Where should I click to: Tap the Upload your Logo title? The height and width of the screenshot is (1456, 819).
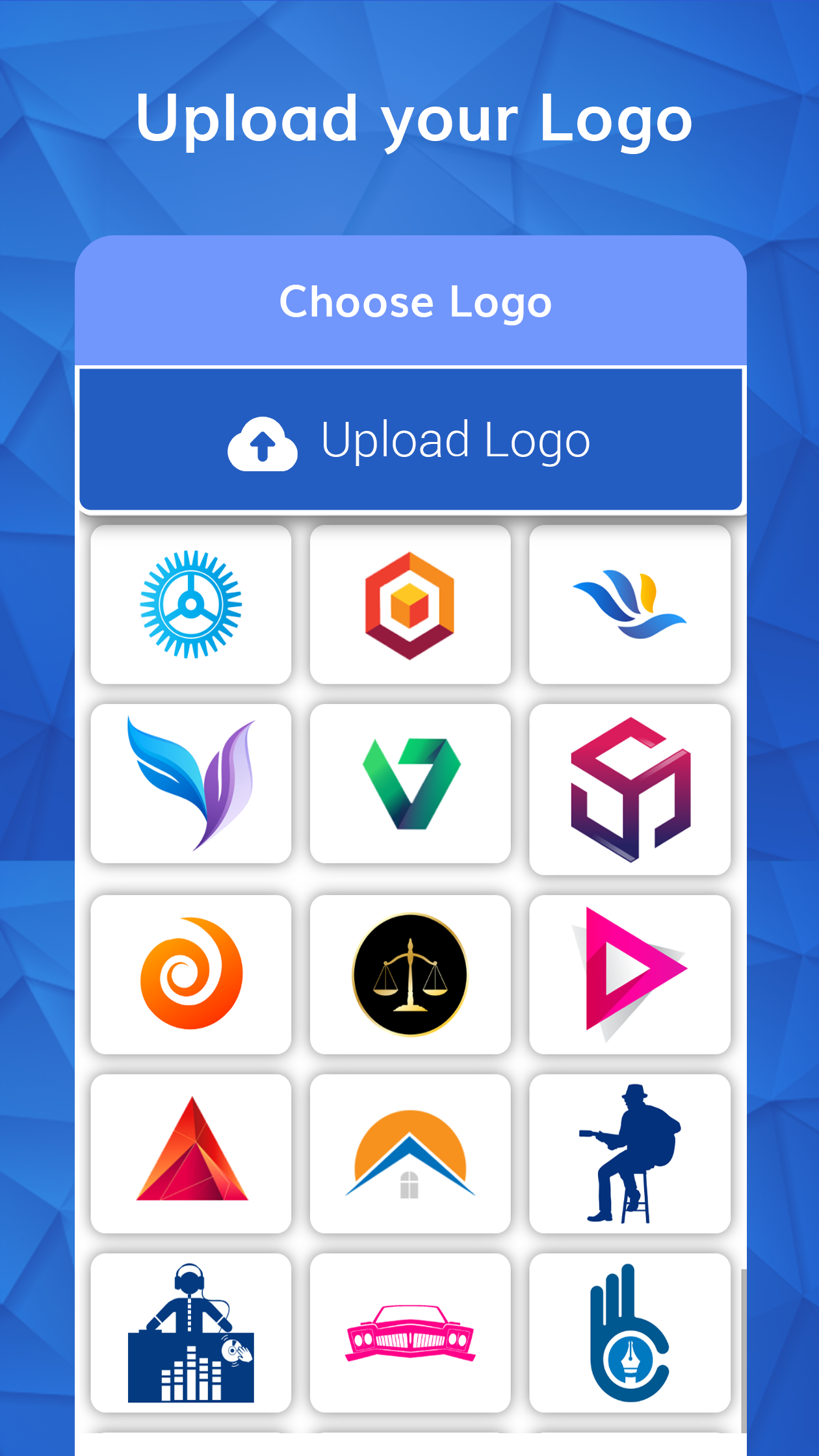[414, 119]
